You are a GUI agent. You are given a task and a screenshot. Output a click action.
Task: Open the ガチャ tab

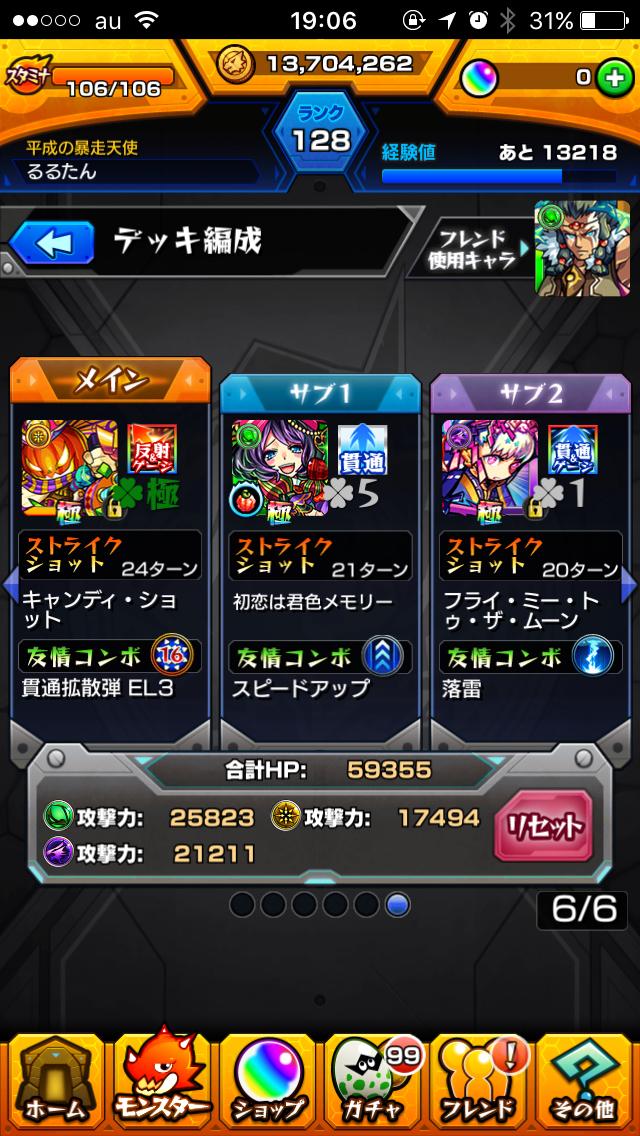[x=374, y=1080]
